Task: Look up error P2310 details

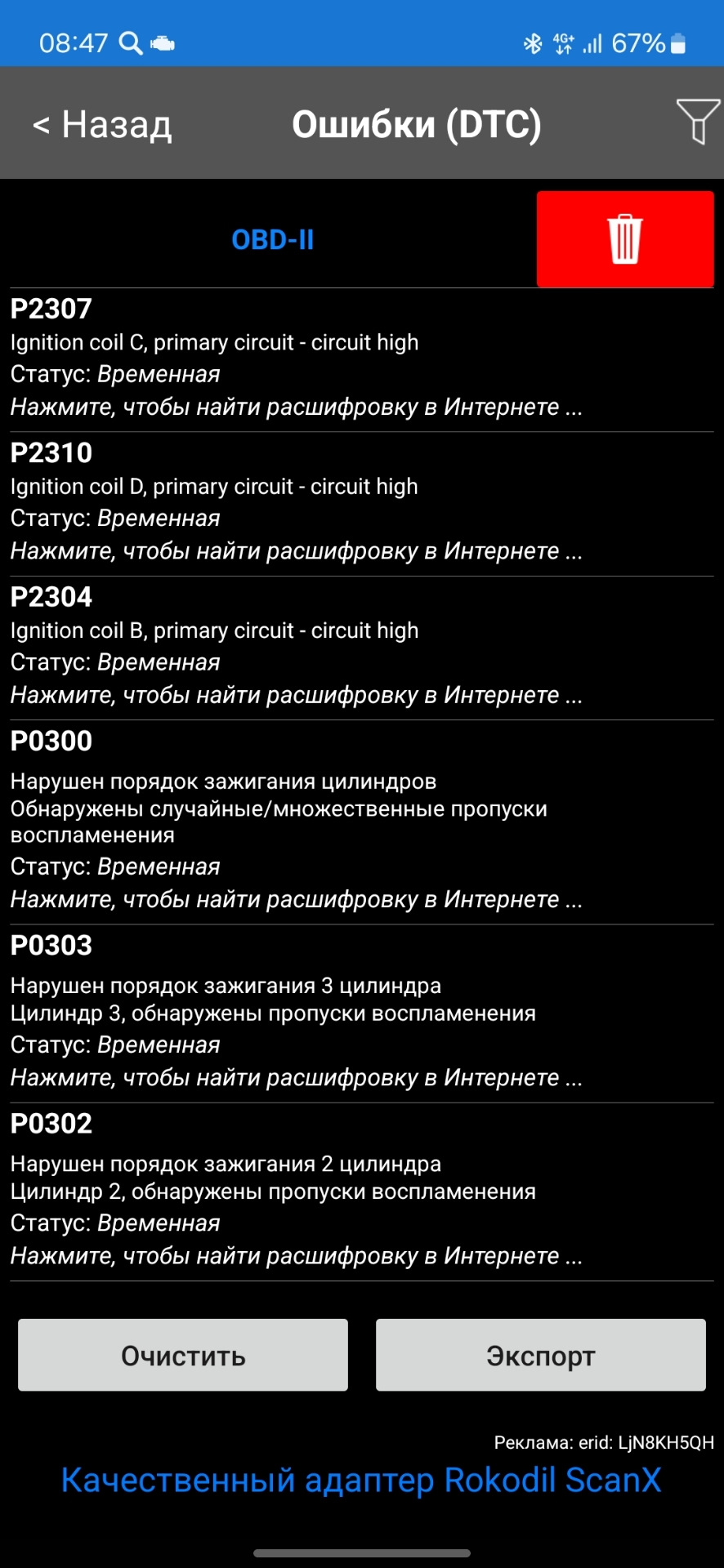Action: coord(296,501)
